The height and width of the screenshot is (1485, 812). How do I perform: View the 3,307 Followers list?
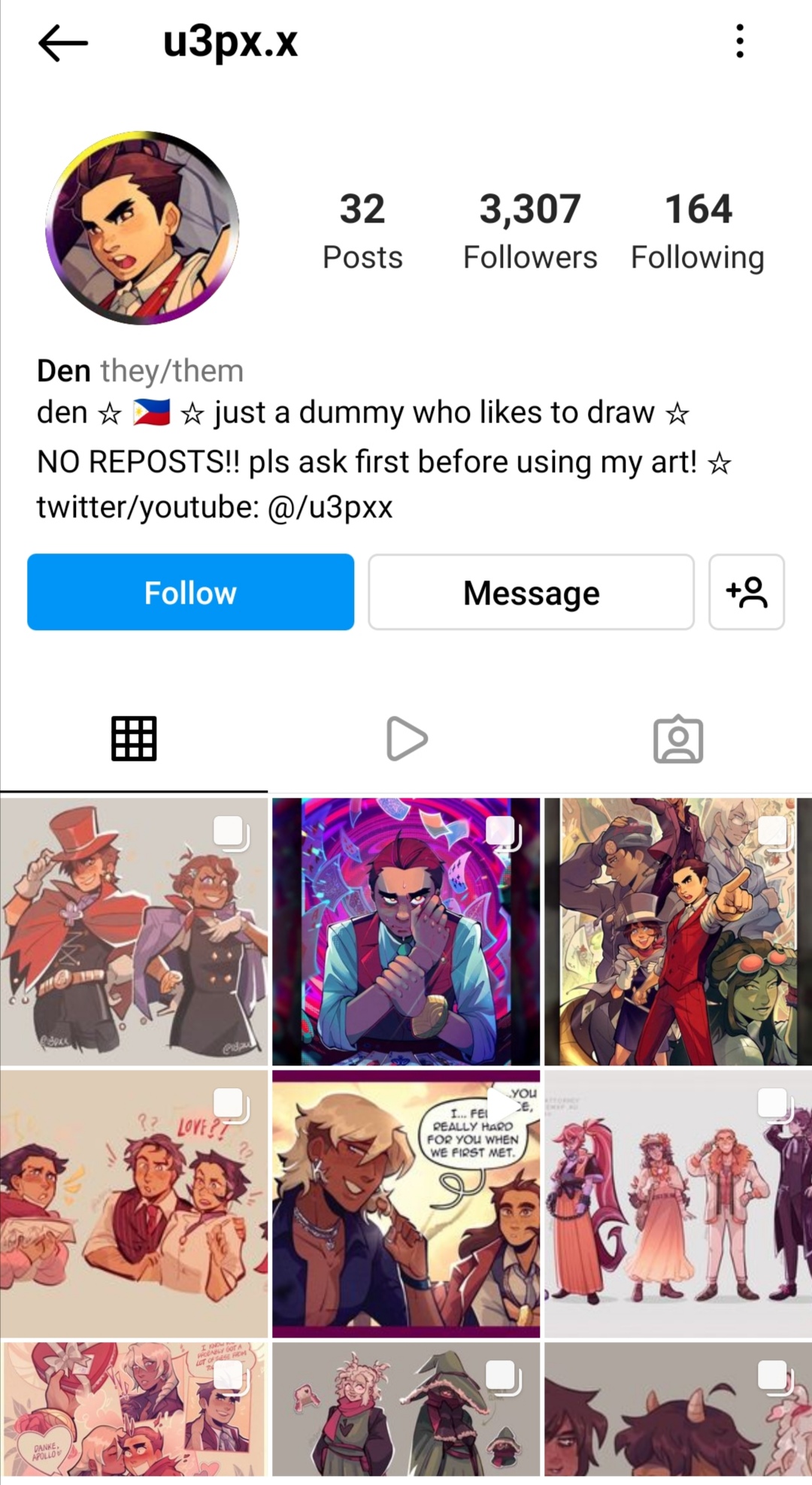pos(530,232)
